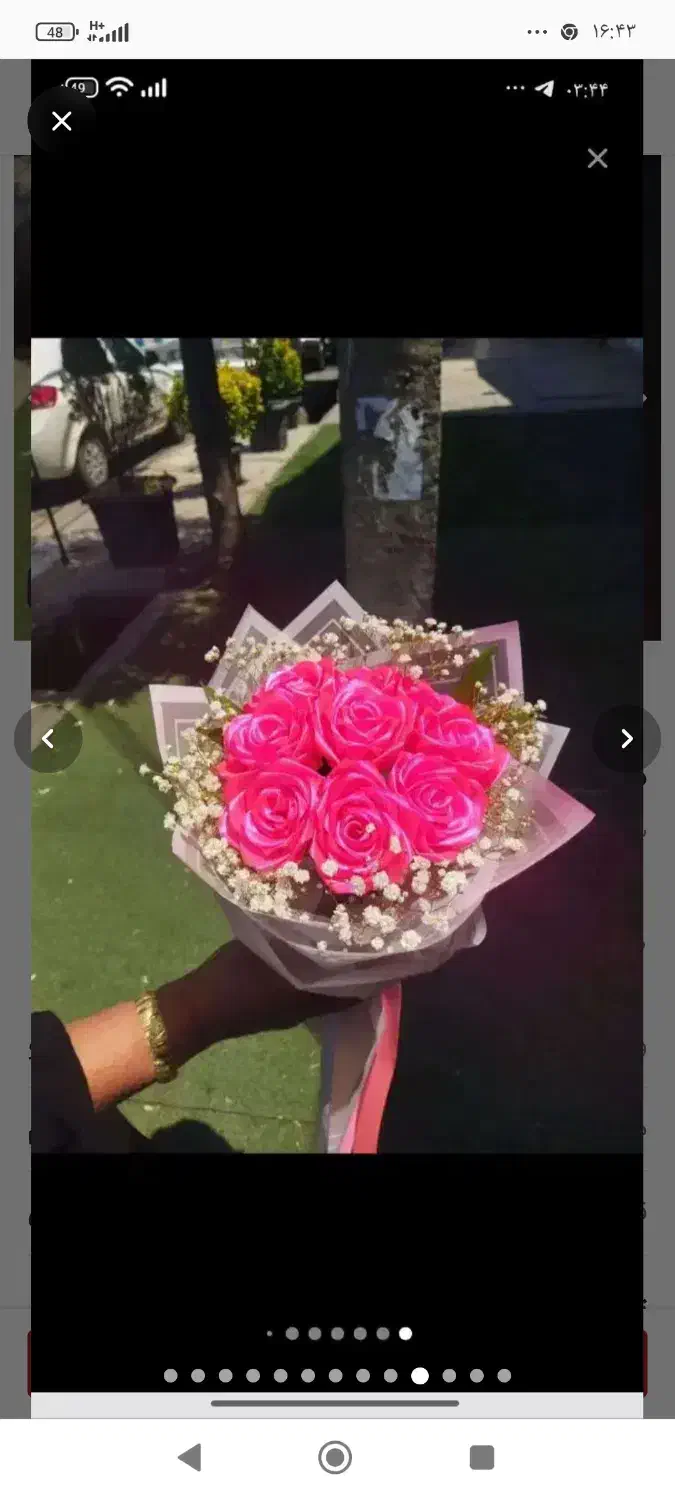Go back to the previous photo

48,739
